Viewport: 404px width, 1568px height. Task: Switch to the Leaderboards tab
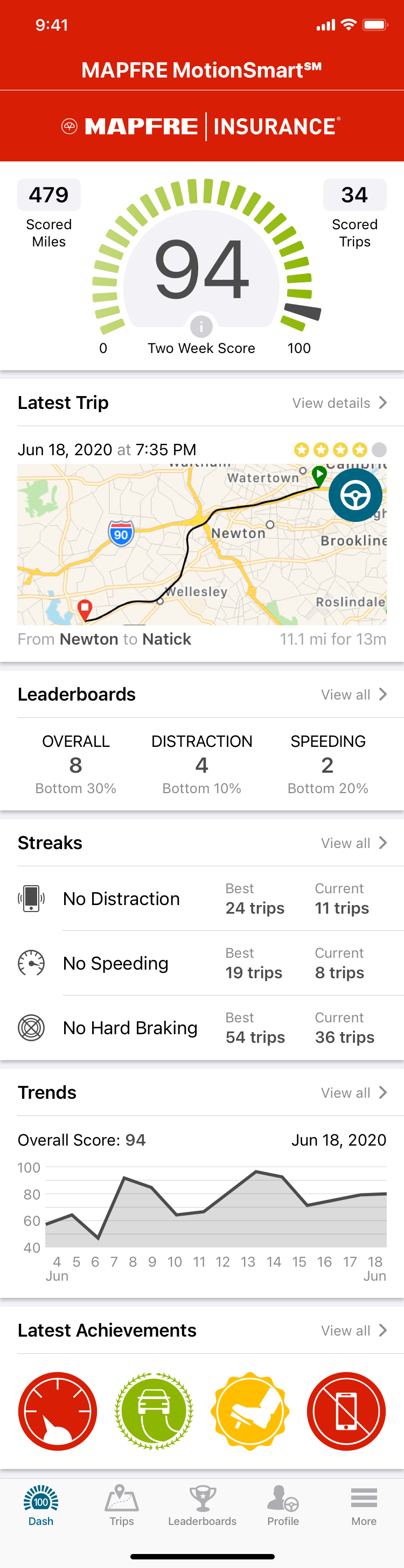[203, 1505]
